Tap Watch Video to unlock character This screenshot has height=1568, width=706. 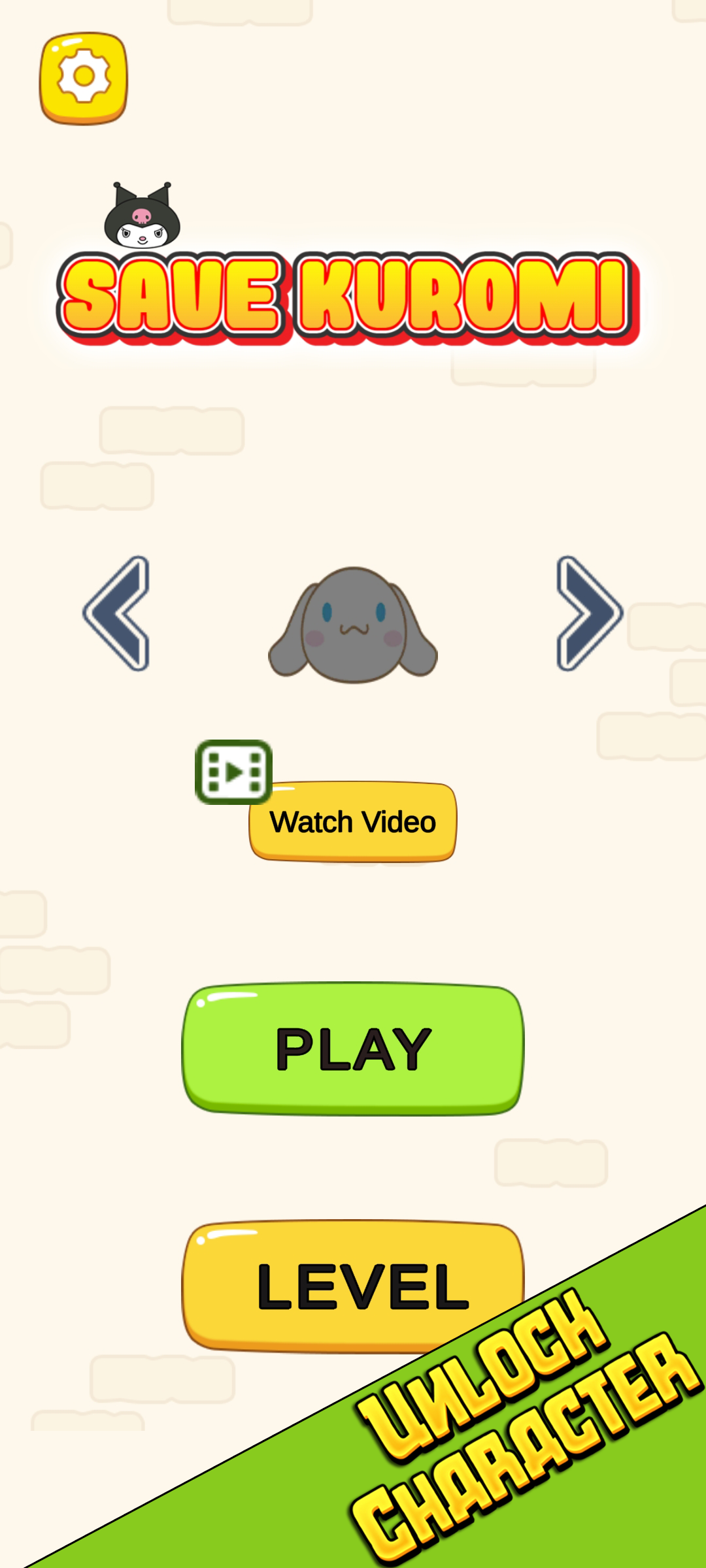[352, 821]
